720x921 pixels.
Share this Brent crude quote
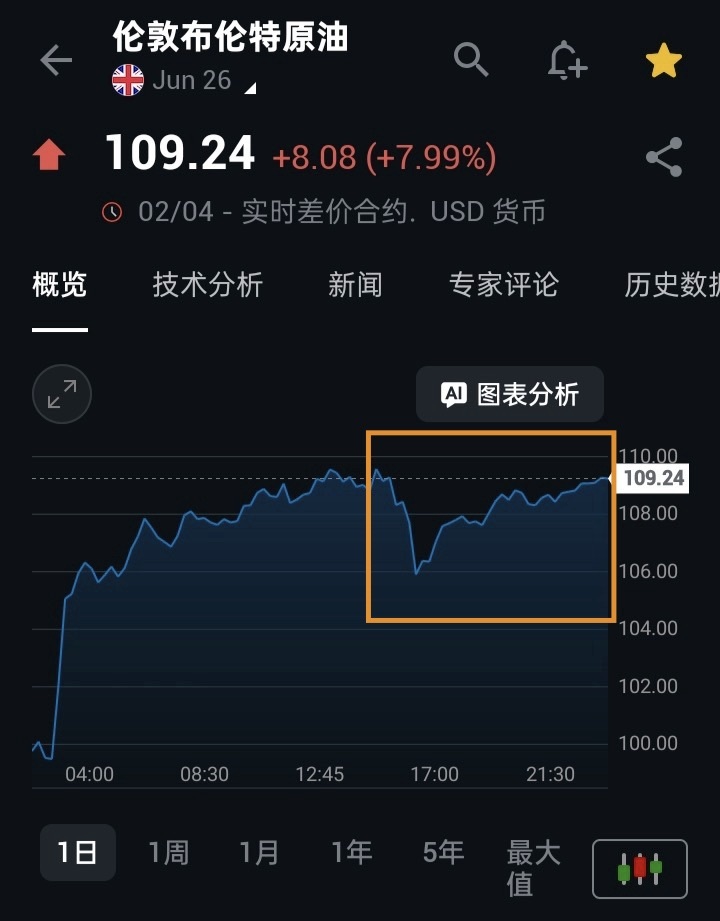point(663,157)
